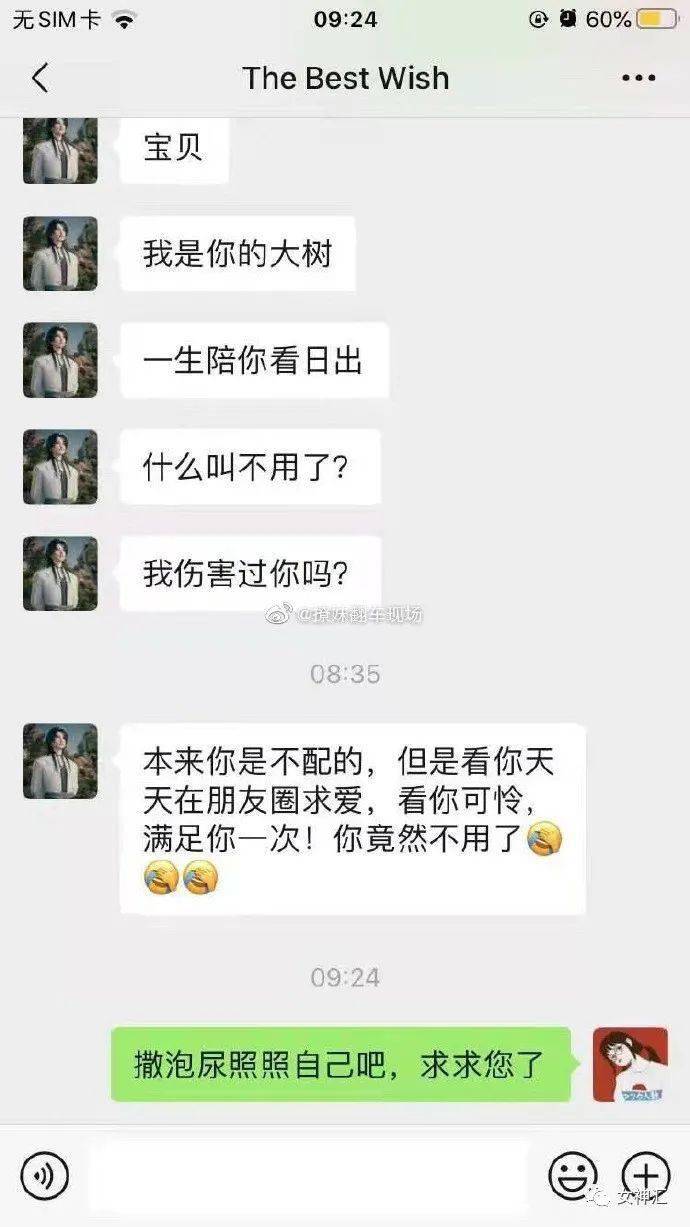The width and height of the screenshot is (690, 1227).
Task: Tap my avatar beside the green message
Action: point(630,1064)
